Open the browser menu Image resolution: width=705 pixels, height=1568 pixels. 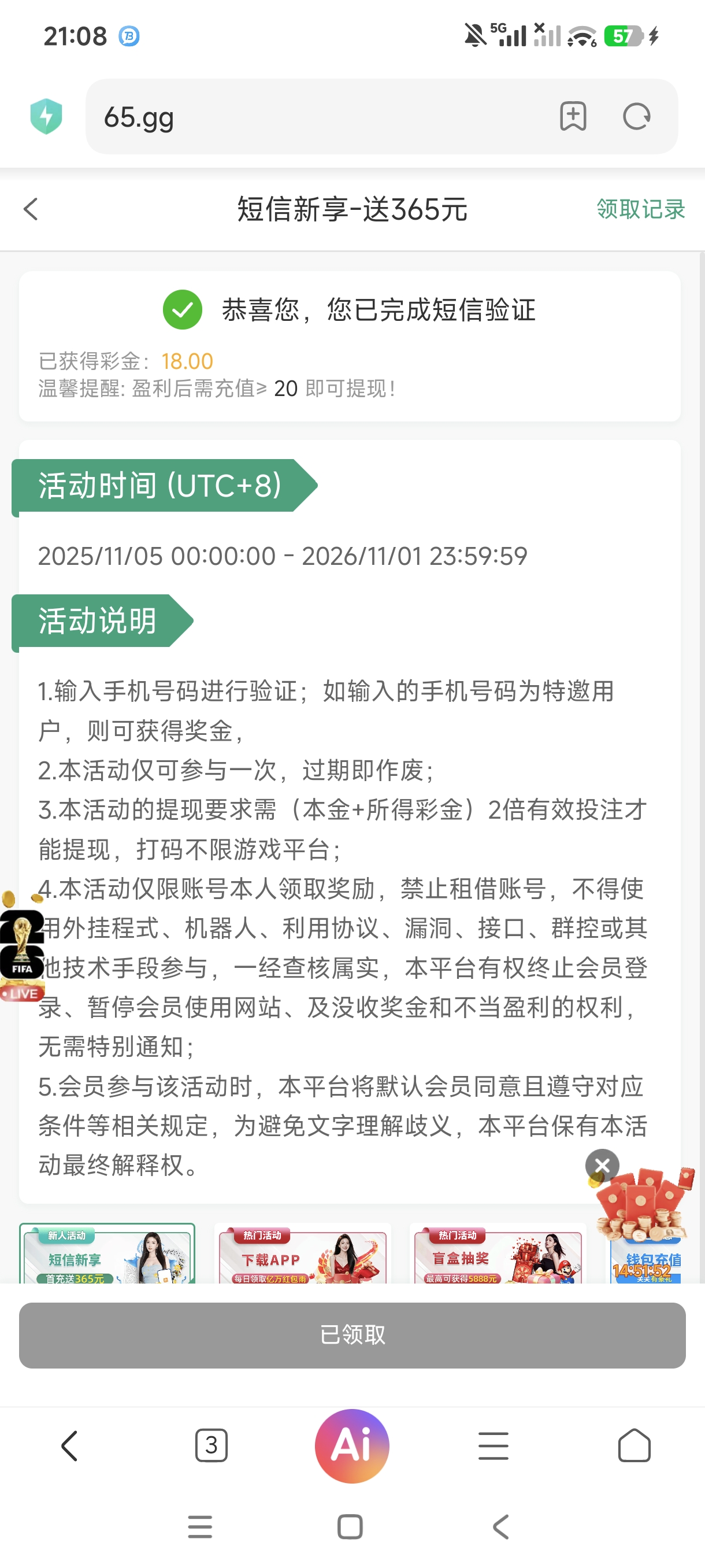click(x=493, y=1445)
